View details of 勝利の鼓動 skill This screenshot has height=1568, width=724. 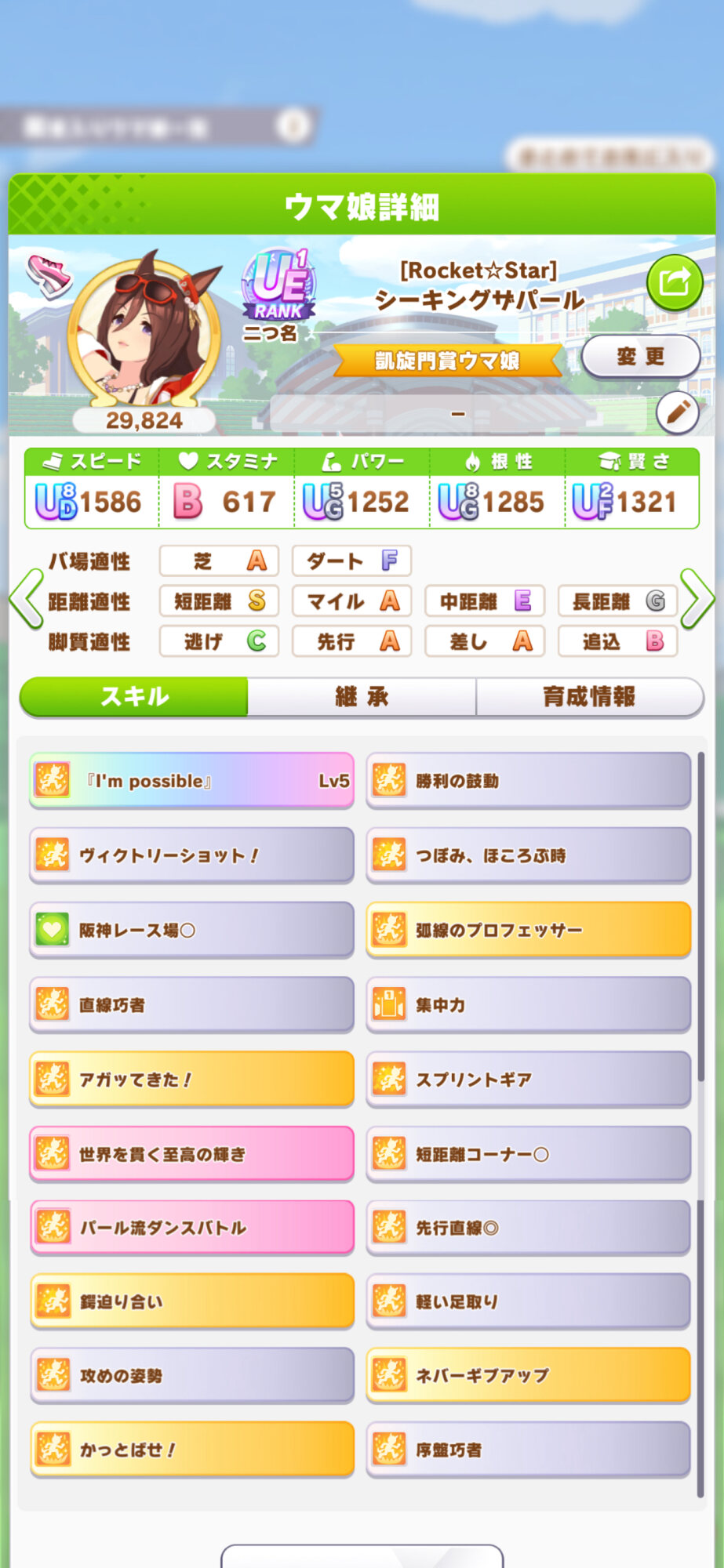[x=528, y=781]
